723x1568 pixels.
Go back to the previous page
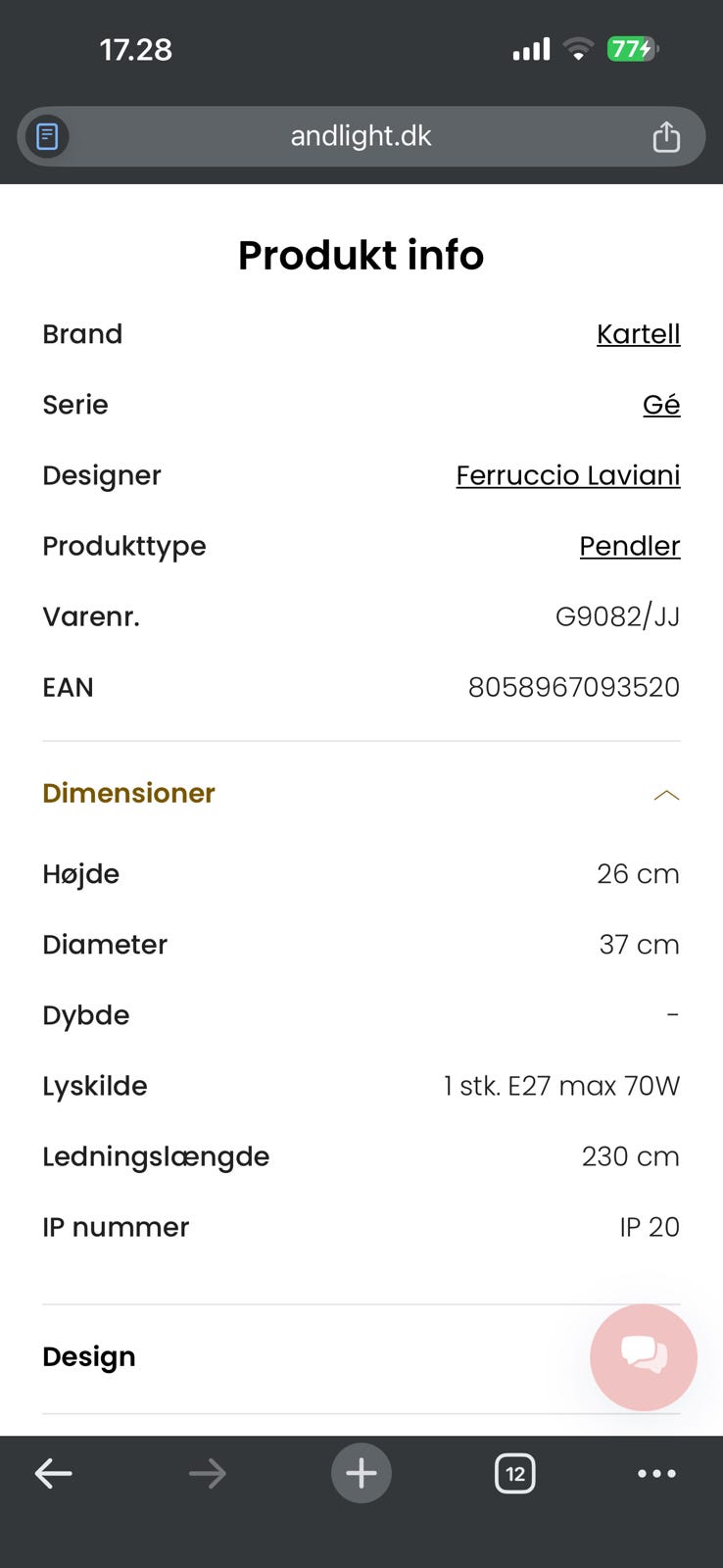54,1473
